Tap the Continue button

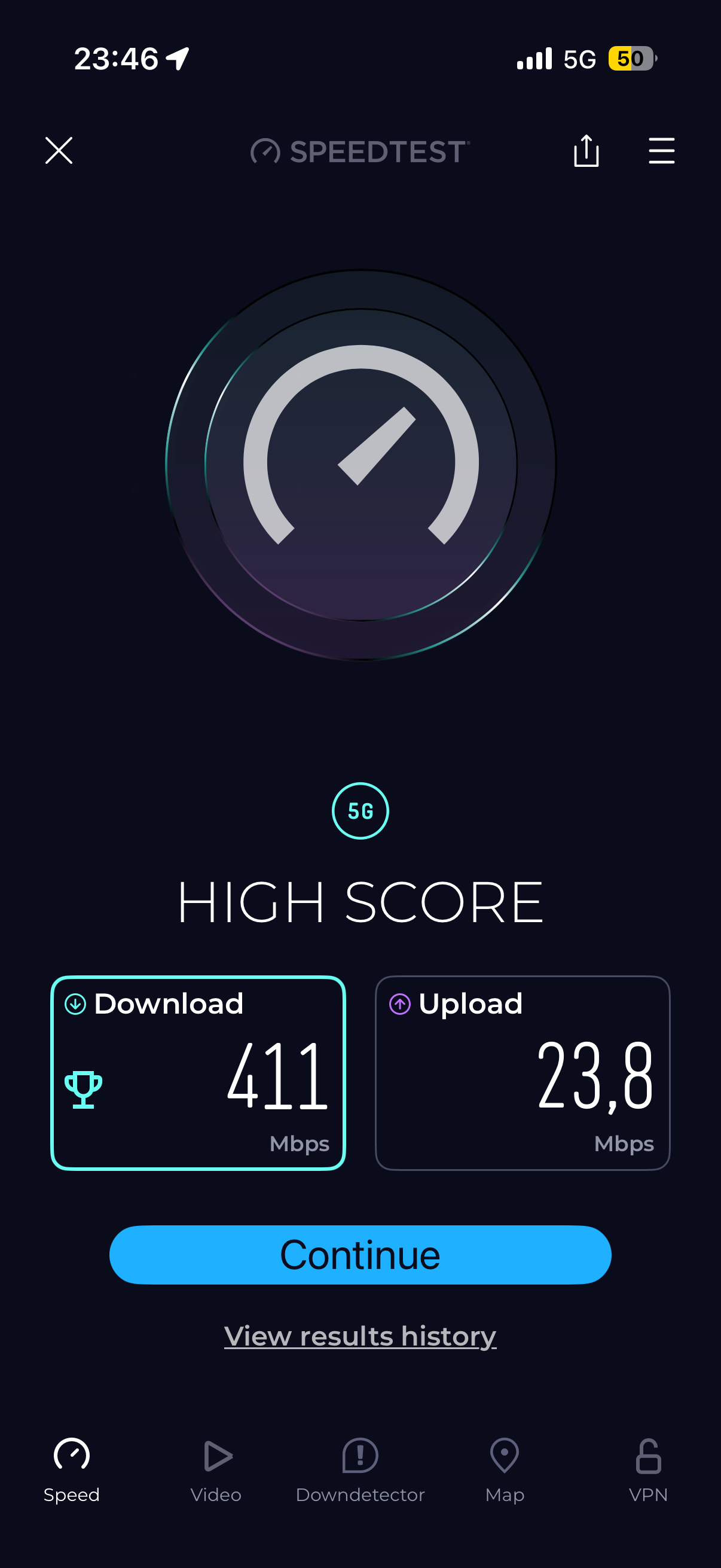click(x=360, y=1255)
